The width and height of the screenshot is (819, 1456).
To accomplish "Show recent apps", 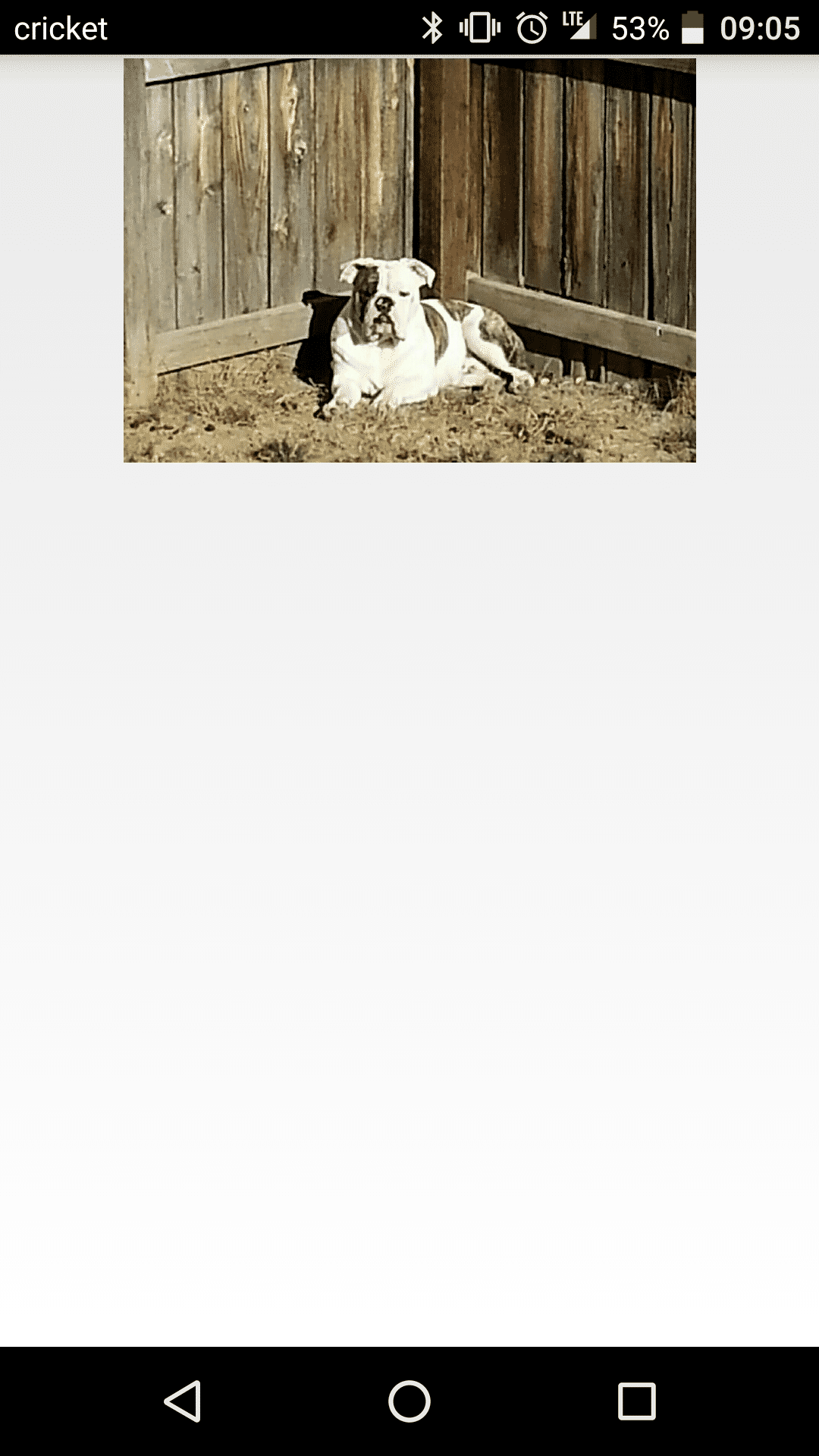I will (x=636, y=1401).
